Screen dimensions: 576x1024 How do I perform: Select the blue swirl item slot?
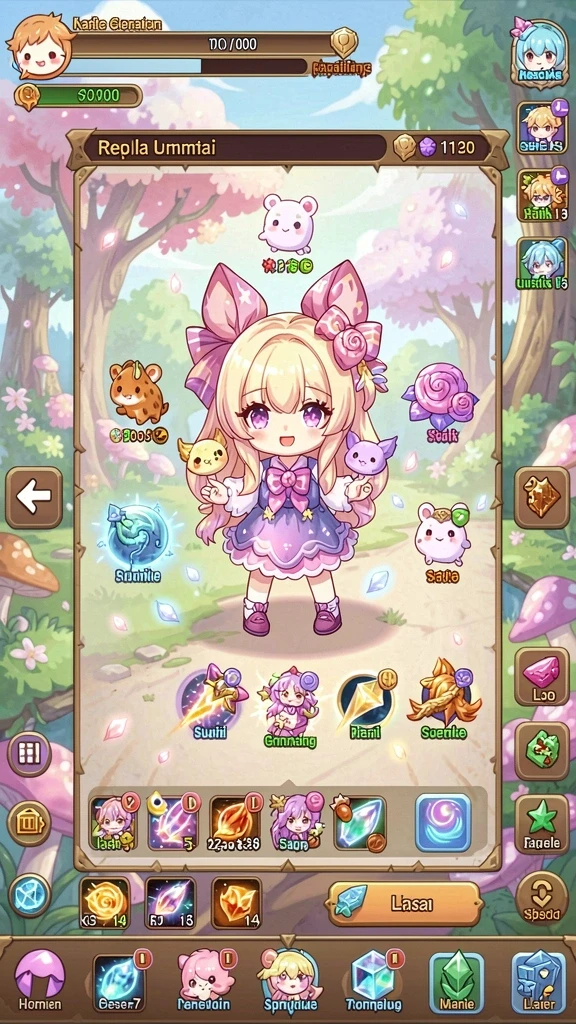pyautogui.click(x=443, y=823)
